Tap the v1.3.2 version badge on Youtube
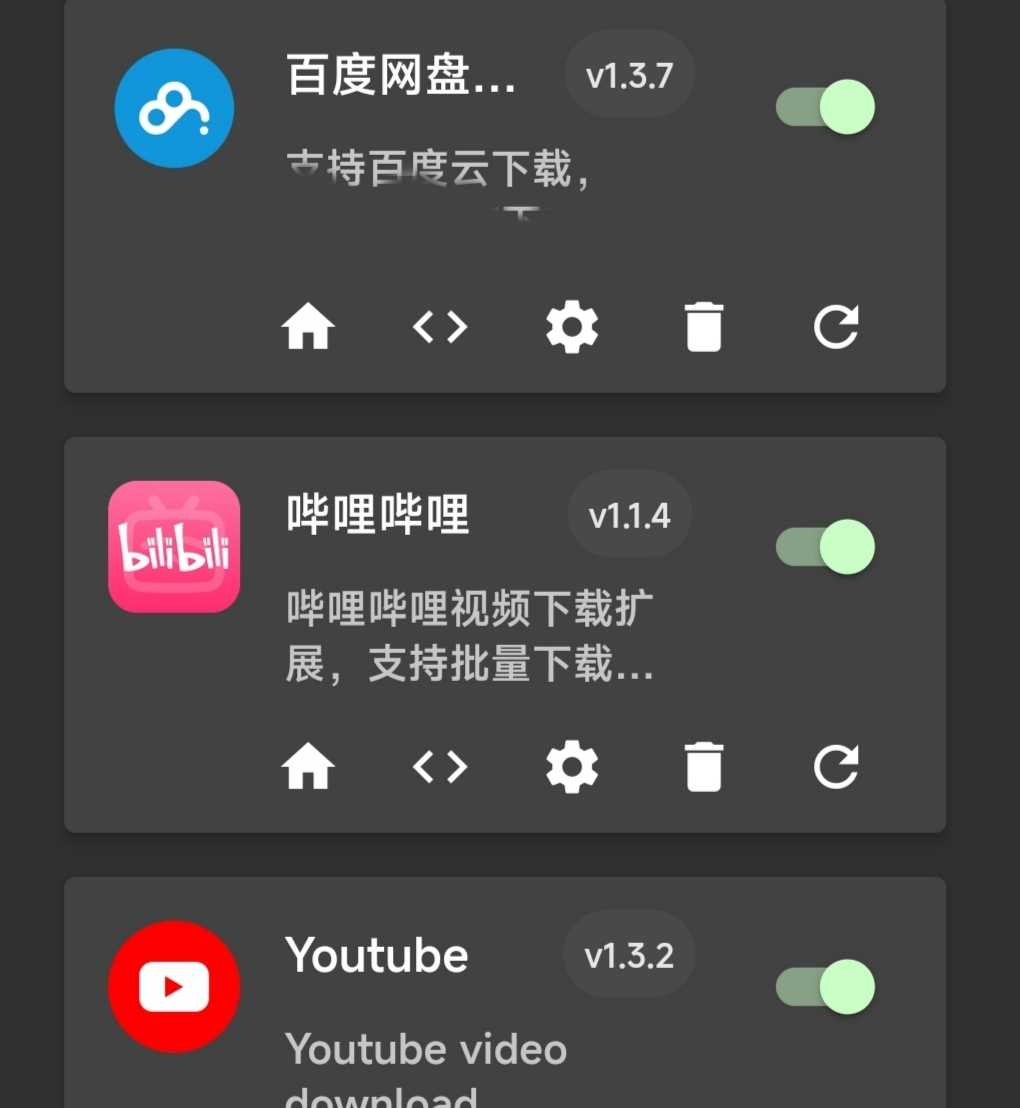Viewport: 1020px width, 1108px height. click(629, 954)
